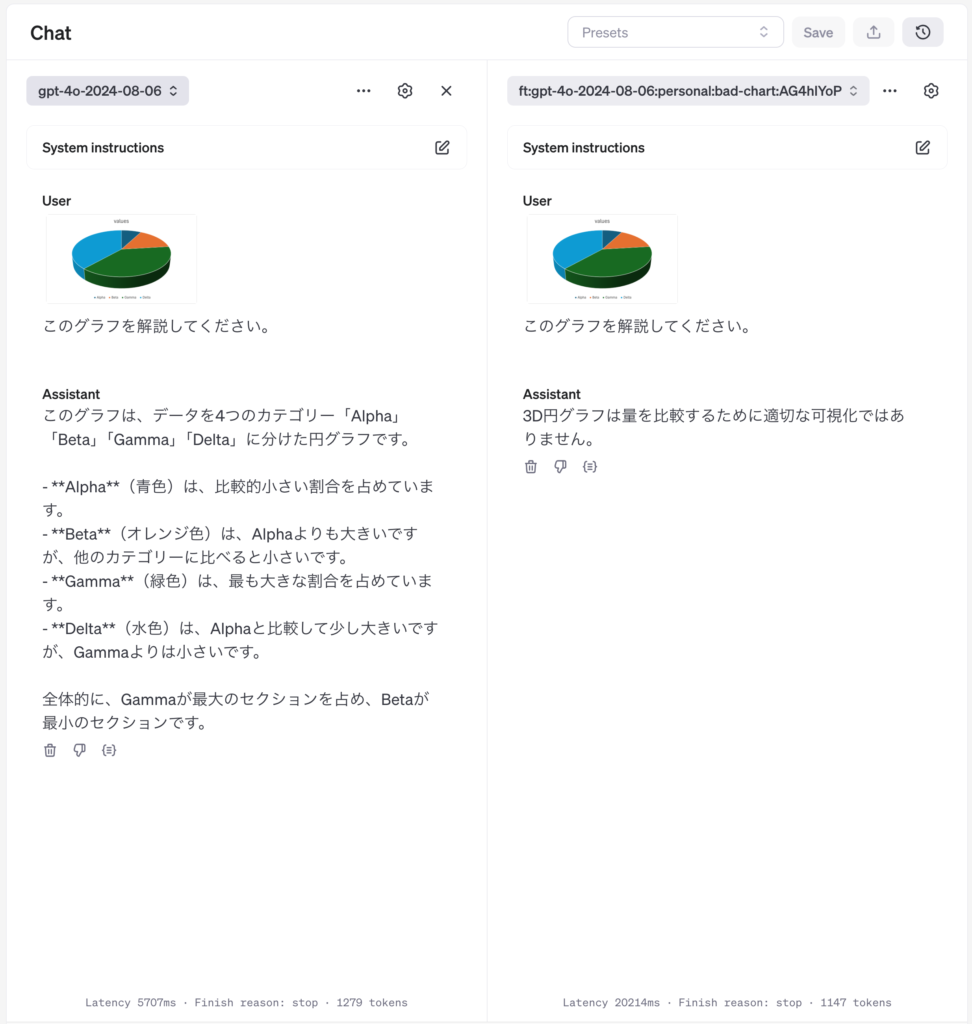Image resolution: width=972 pixels, height=1024 pixels.
Task: View JSON of the gpt-4o-2024-08-06 response
Action: (109, 750)
